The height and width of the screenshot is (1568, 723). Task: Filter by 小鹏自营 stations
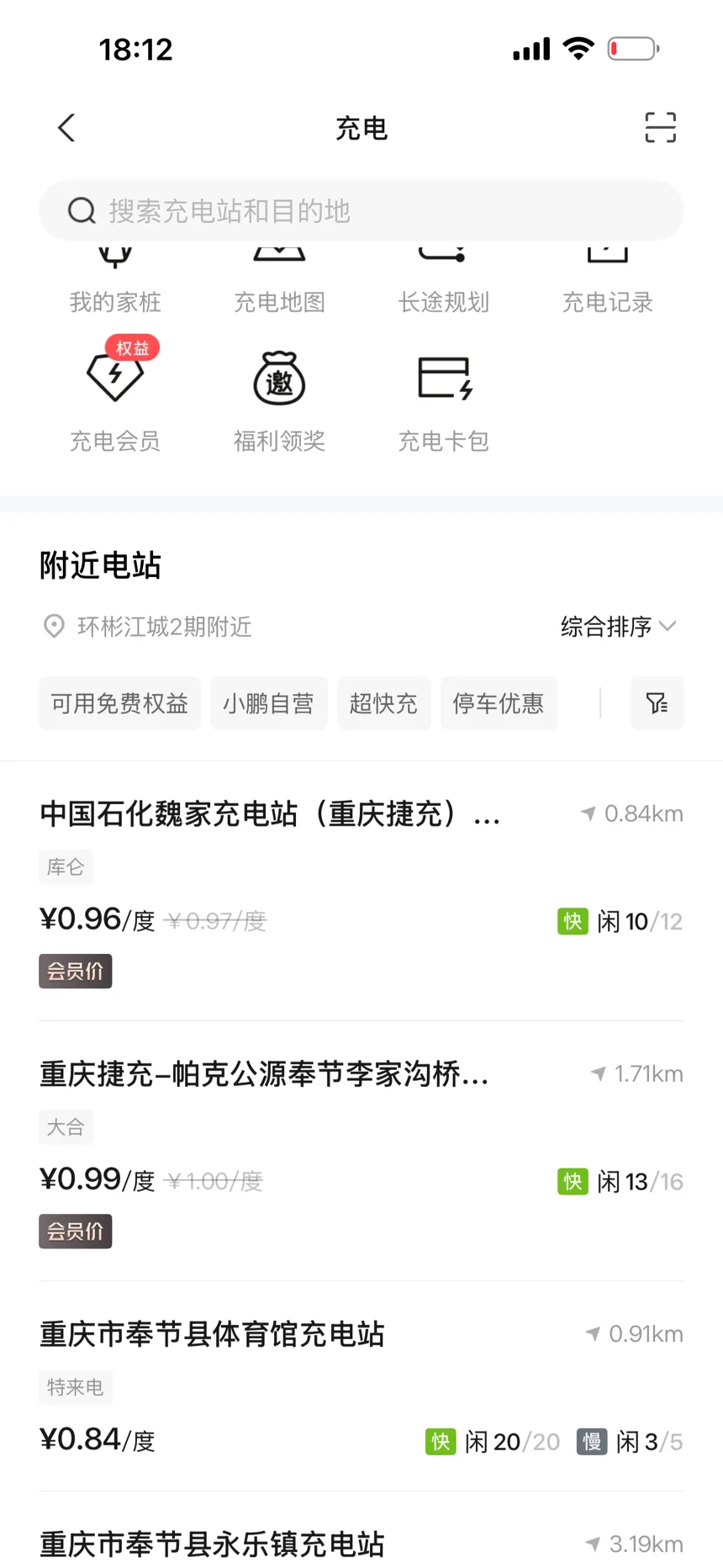pyautogui.click(x=269, y=703)
